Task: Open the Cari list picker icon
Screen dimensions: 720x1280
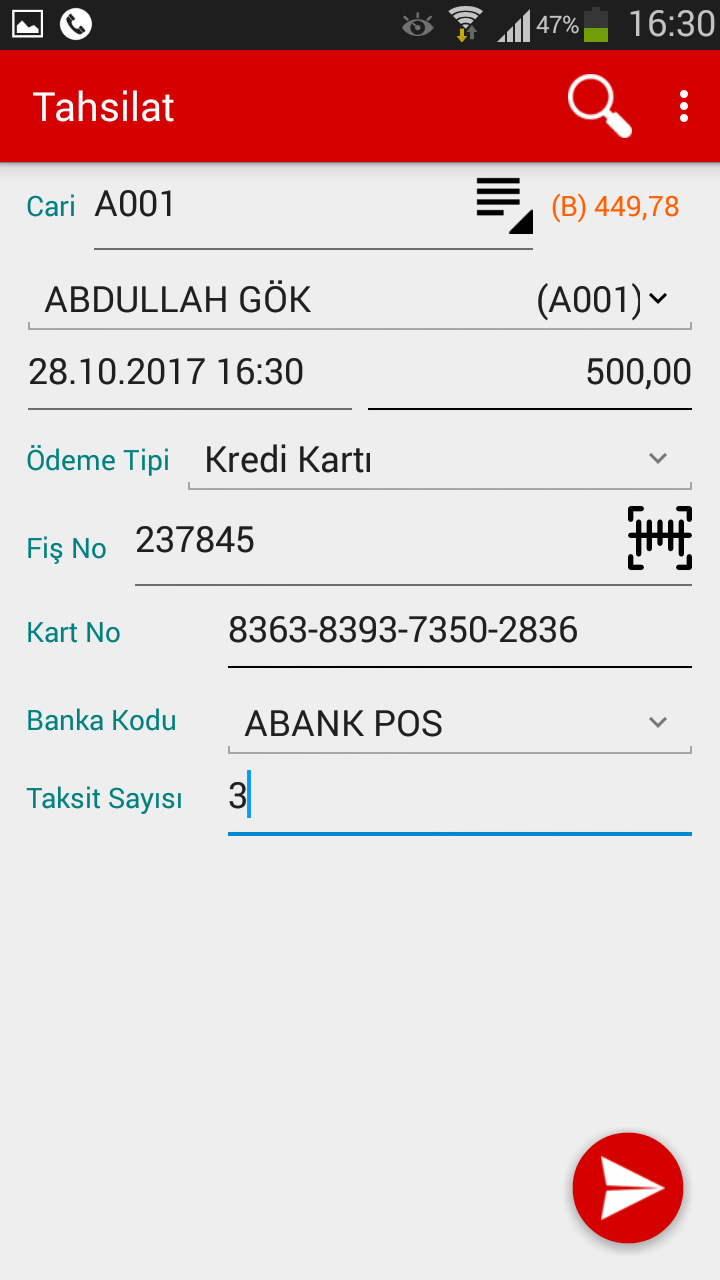Action: (x=504, y=206)
